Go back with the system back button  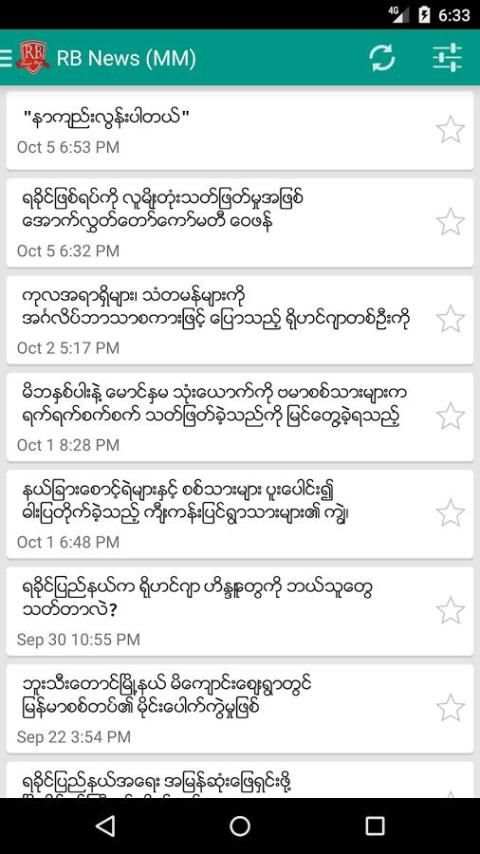[105, 826]
